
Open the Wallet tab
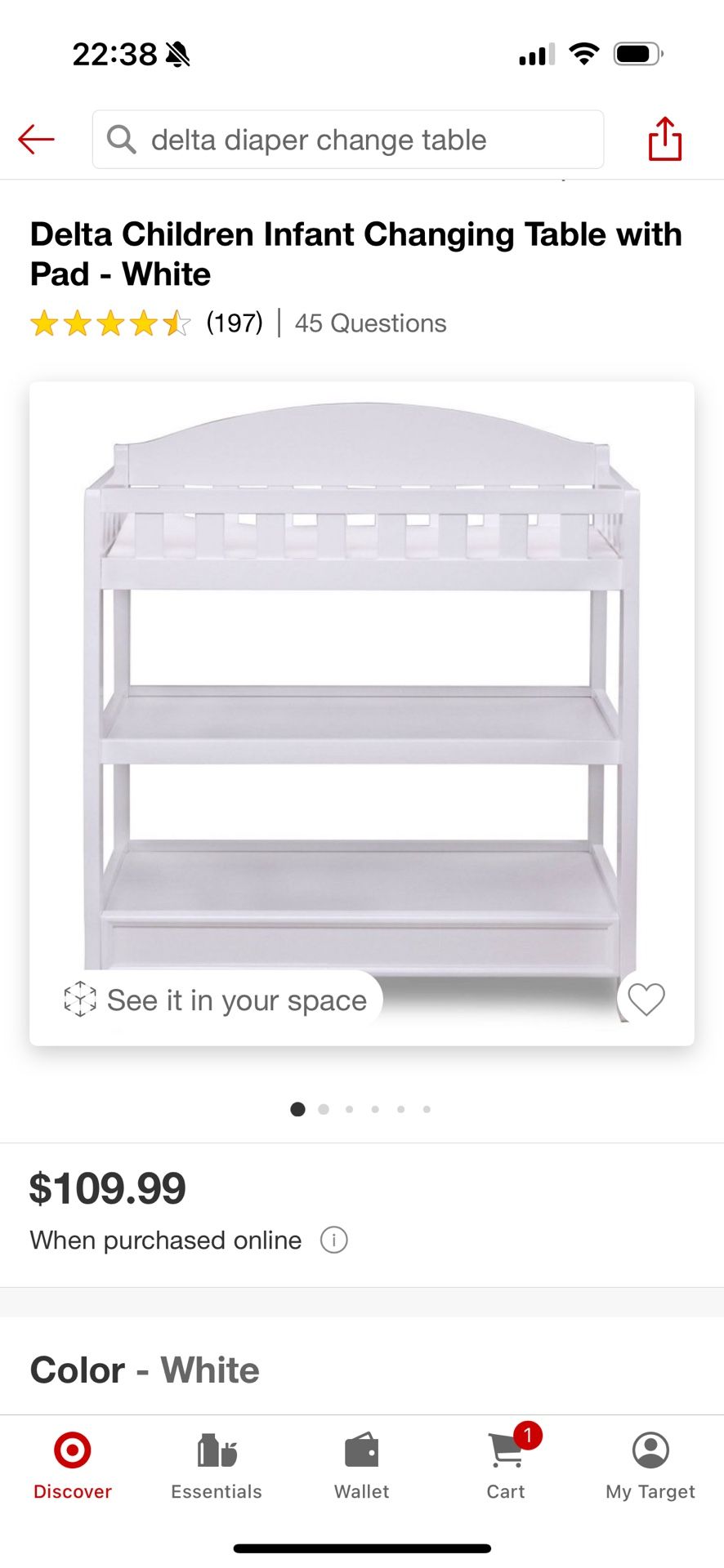[x=361, y=1466]
